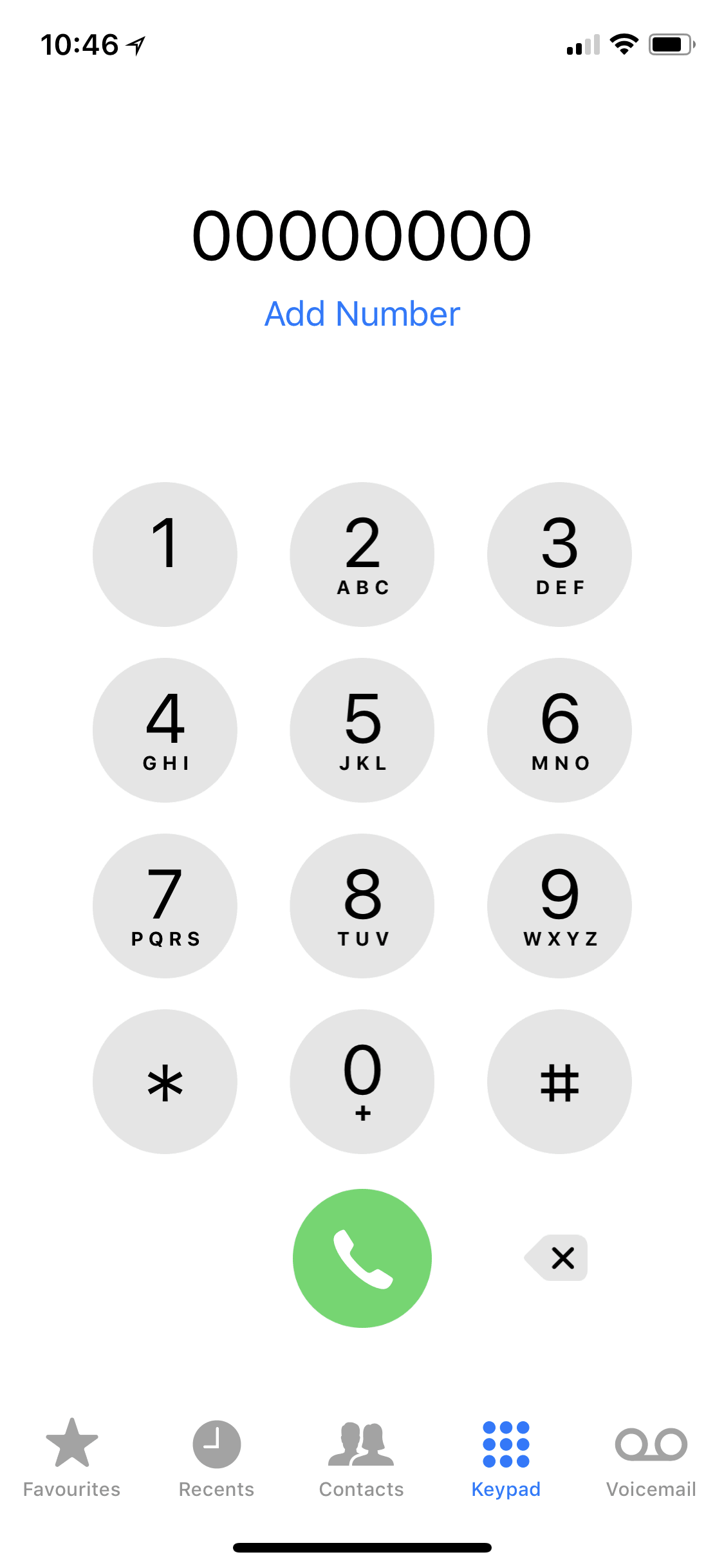724x1568 pixels.
Task: Enter digit 5 JKL
Action: [x=362, y=730]
